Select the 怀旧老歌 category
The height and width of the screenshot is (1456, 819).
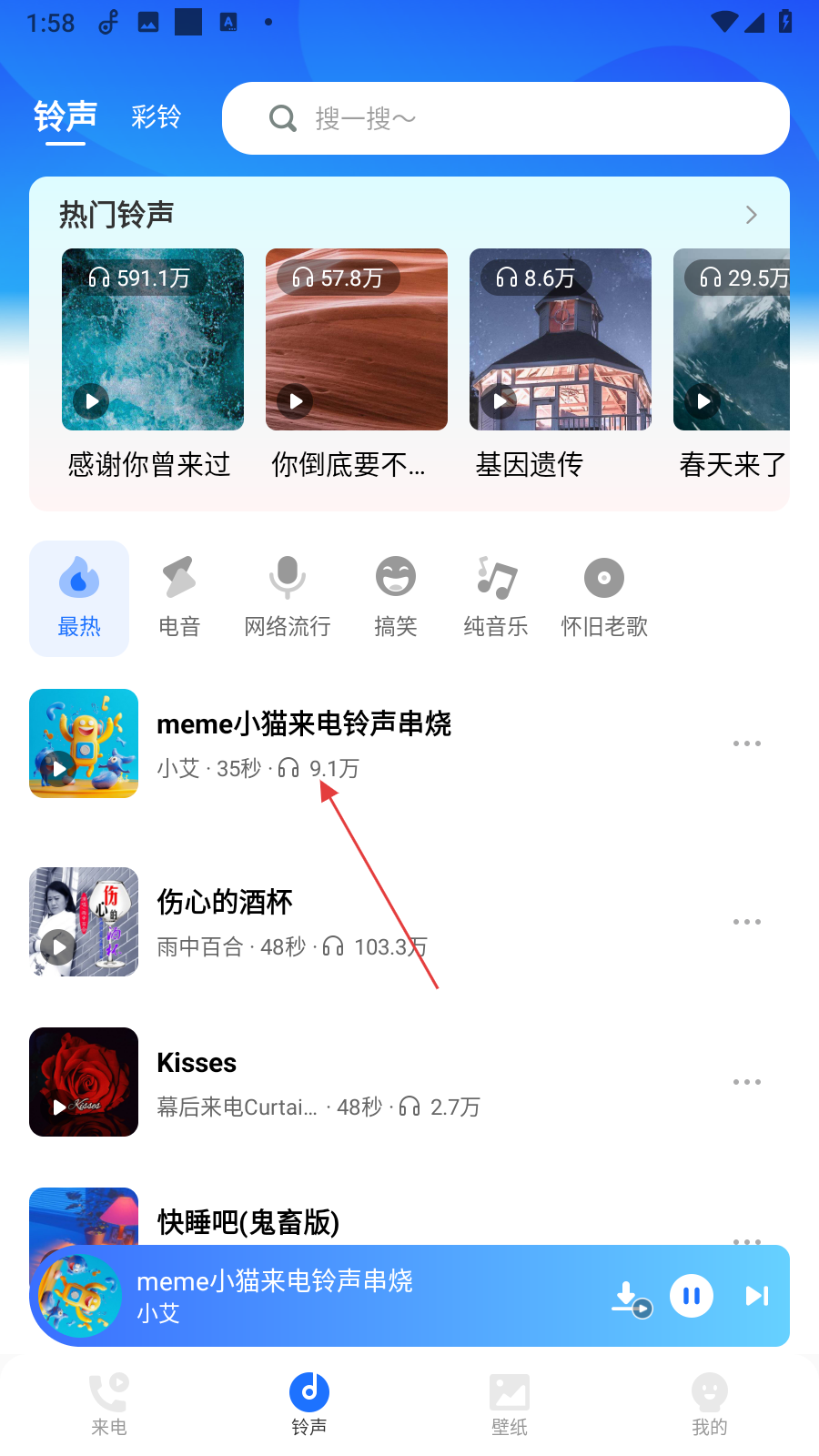[x=604, y=598]
